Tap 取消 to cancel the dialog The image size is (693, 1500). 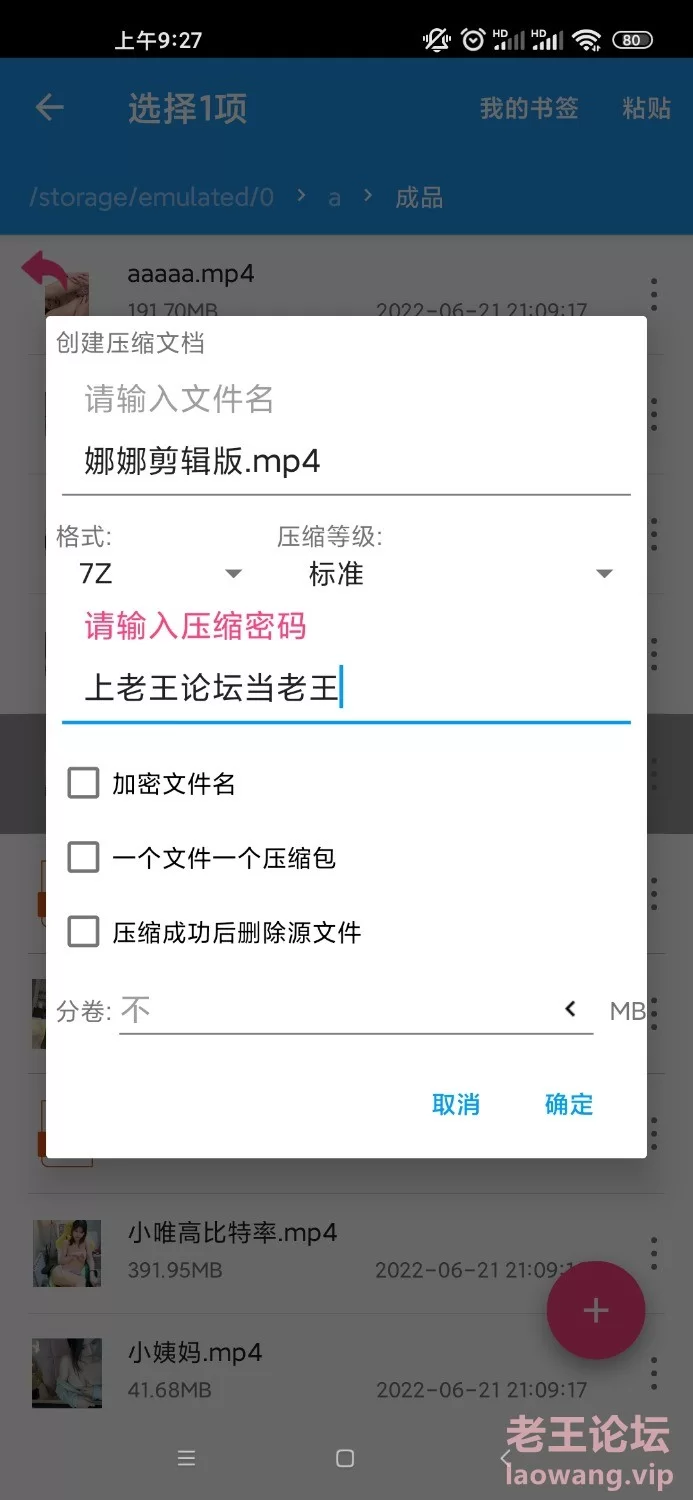click(x=456, y=1104)
